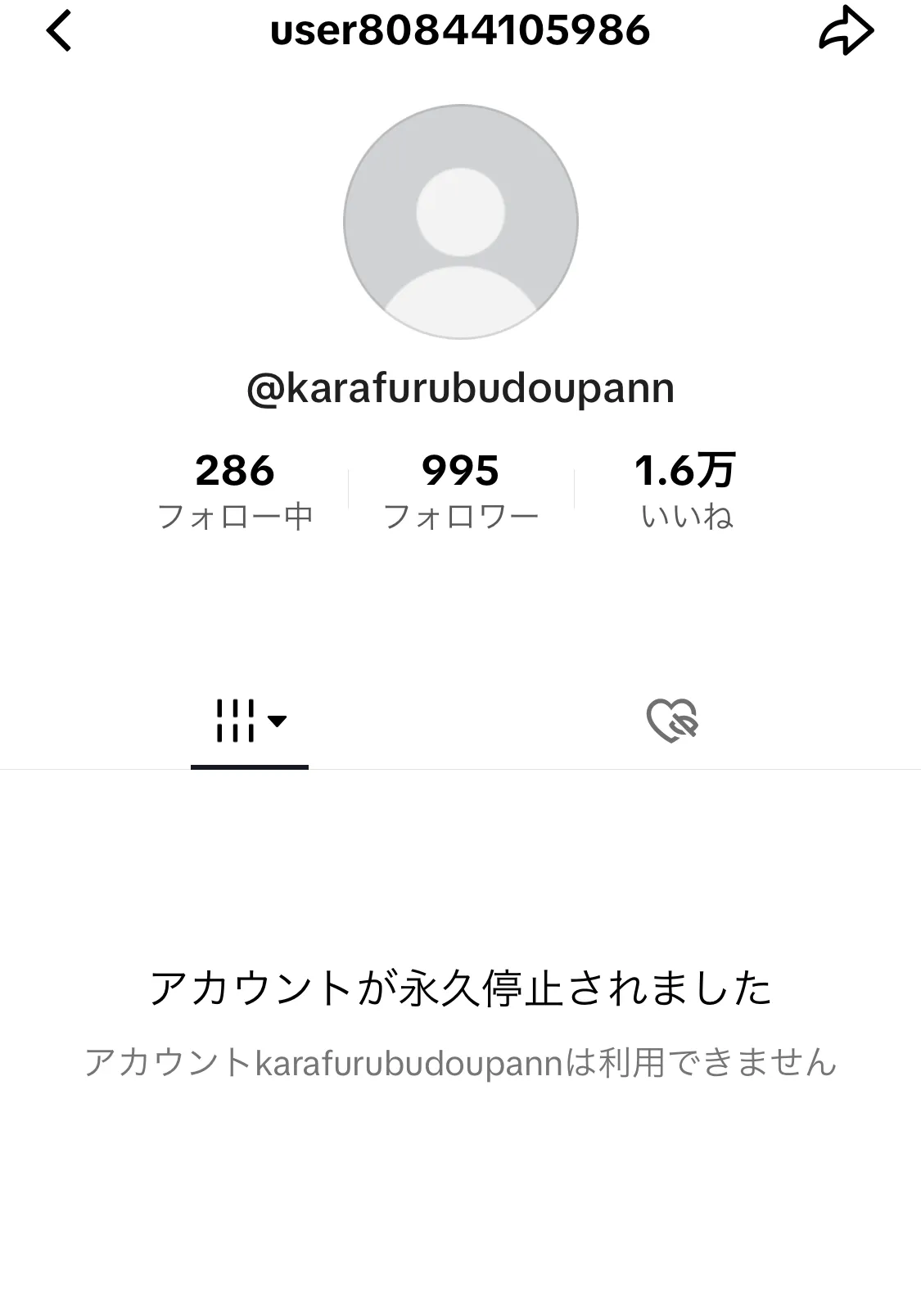Open the 286 フォロー中 following list
The width and height of the screenshot is (921, 1316).
click(235, 491)
